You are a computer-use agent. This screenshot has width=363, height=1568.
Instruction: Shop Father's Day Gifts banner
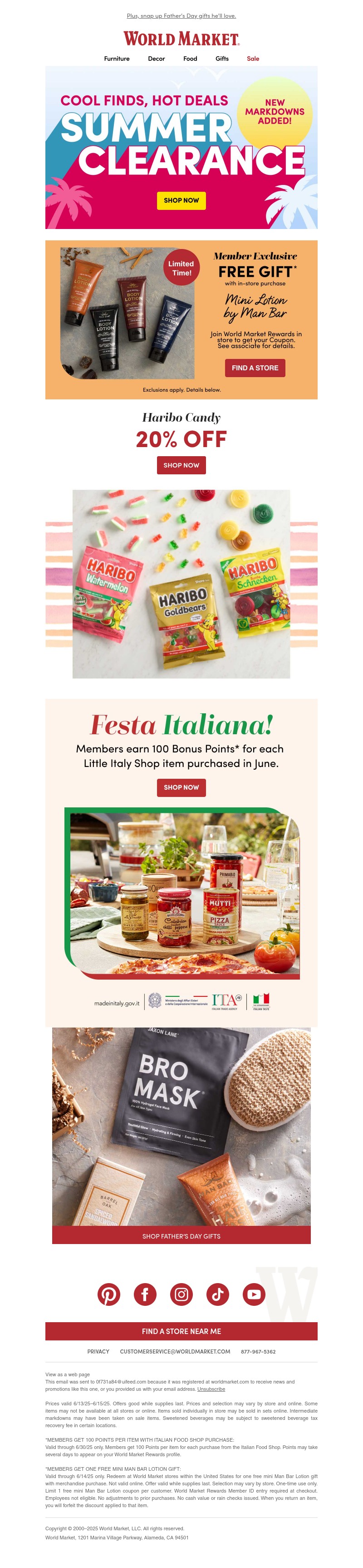tap(181, 1236)
